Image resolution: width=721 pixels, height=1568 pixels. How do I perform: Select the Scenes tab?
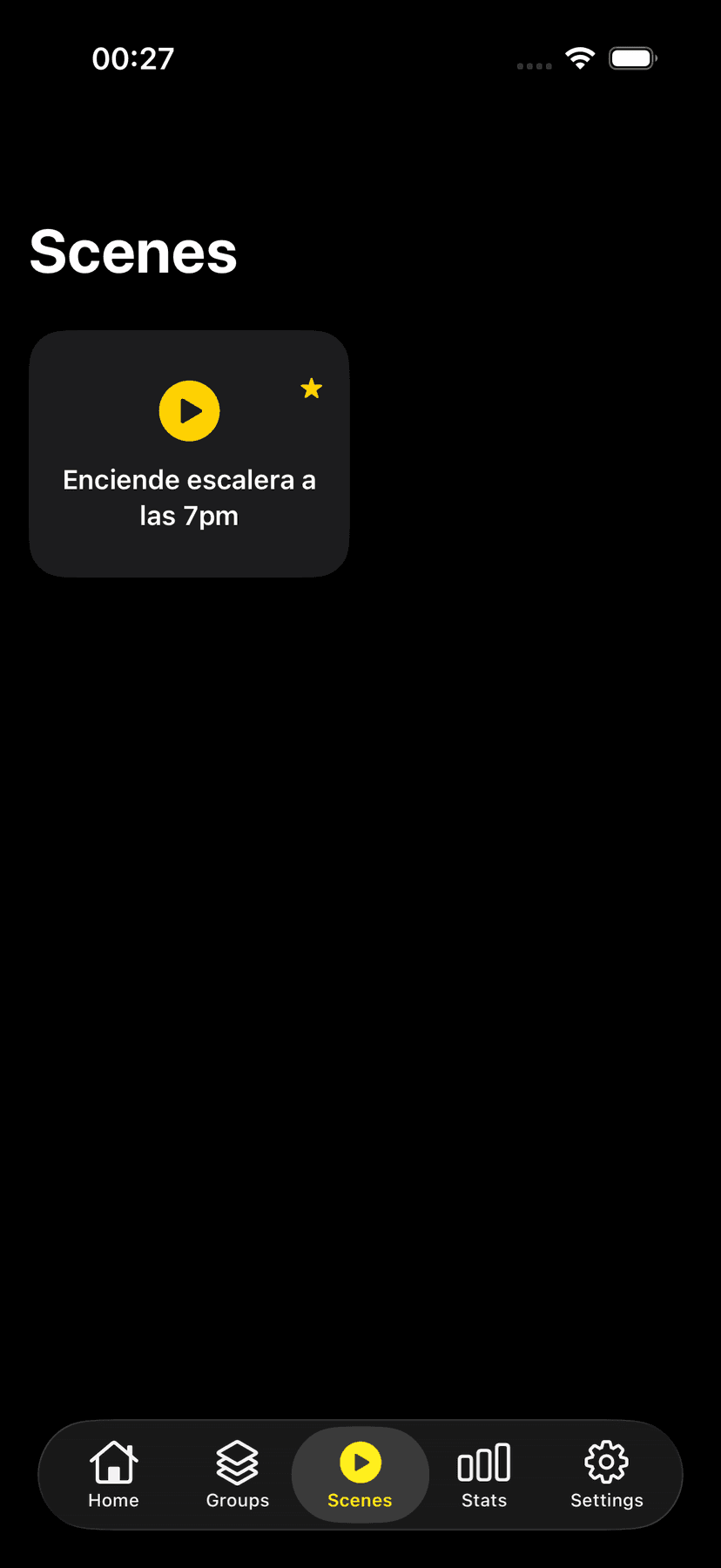tap(360, 1474)
